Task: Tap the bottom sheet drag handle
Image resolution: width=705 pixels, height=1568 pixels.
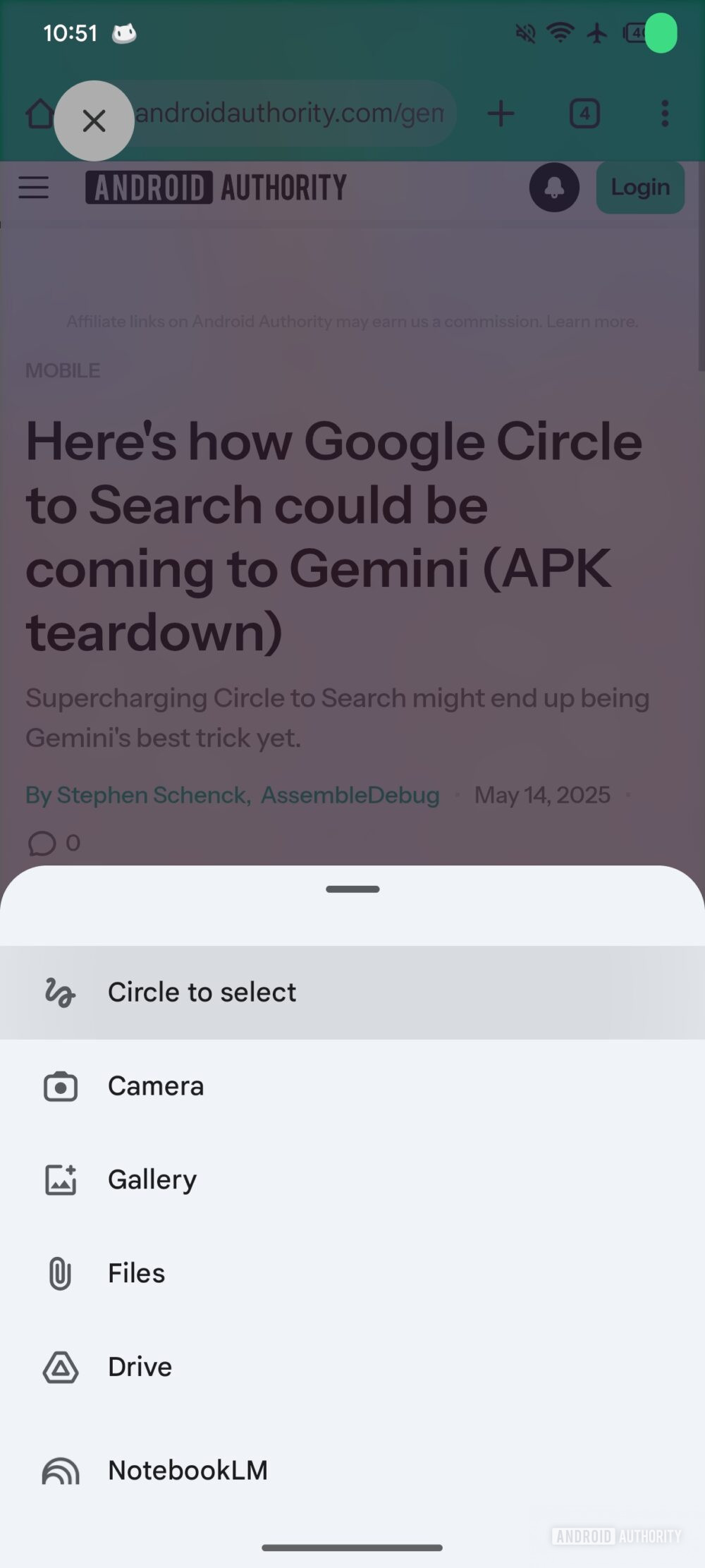Action: coord(352,889)
